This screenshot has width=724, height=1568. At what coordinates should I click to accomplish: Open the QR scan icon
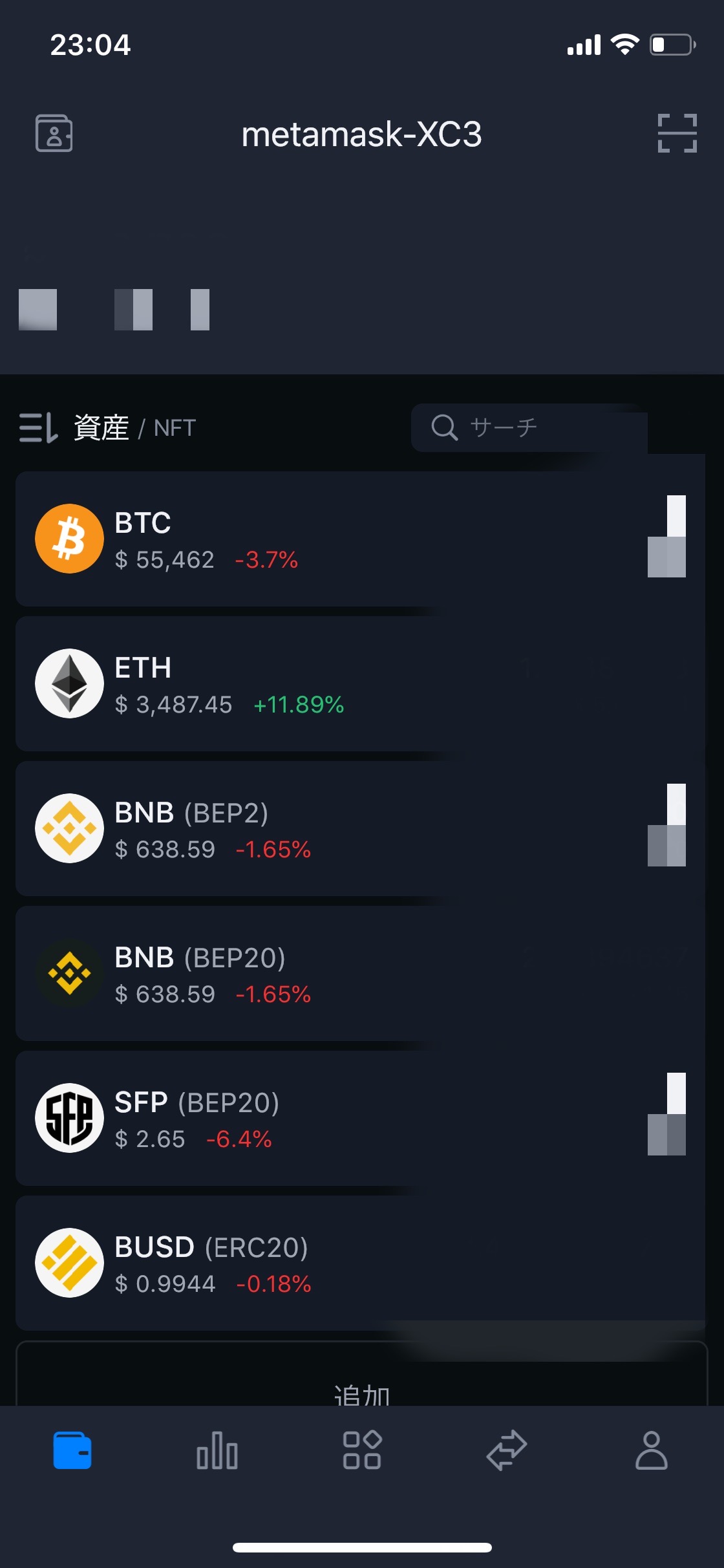pos(677,133)
